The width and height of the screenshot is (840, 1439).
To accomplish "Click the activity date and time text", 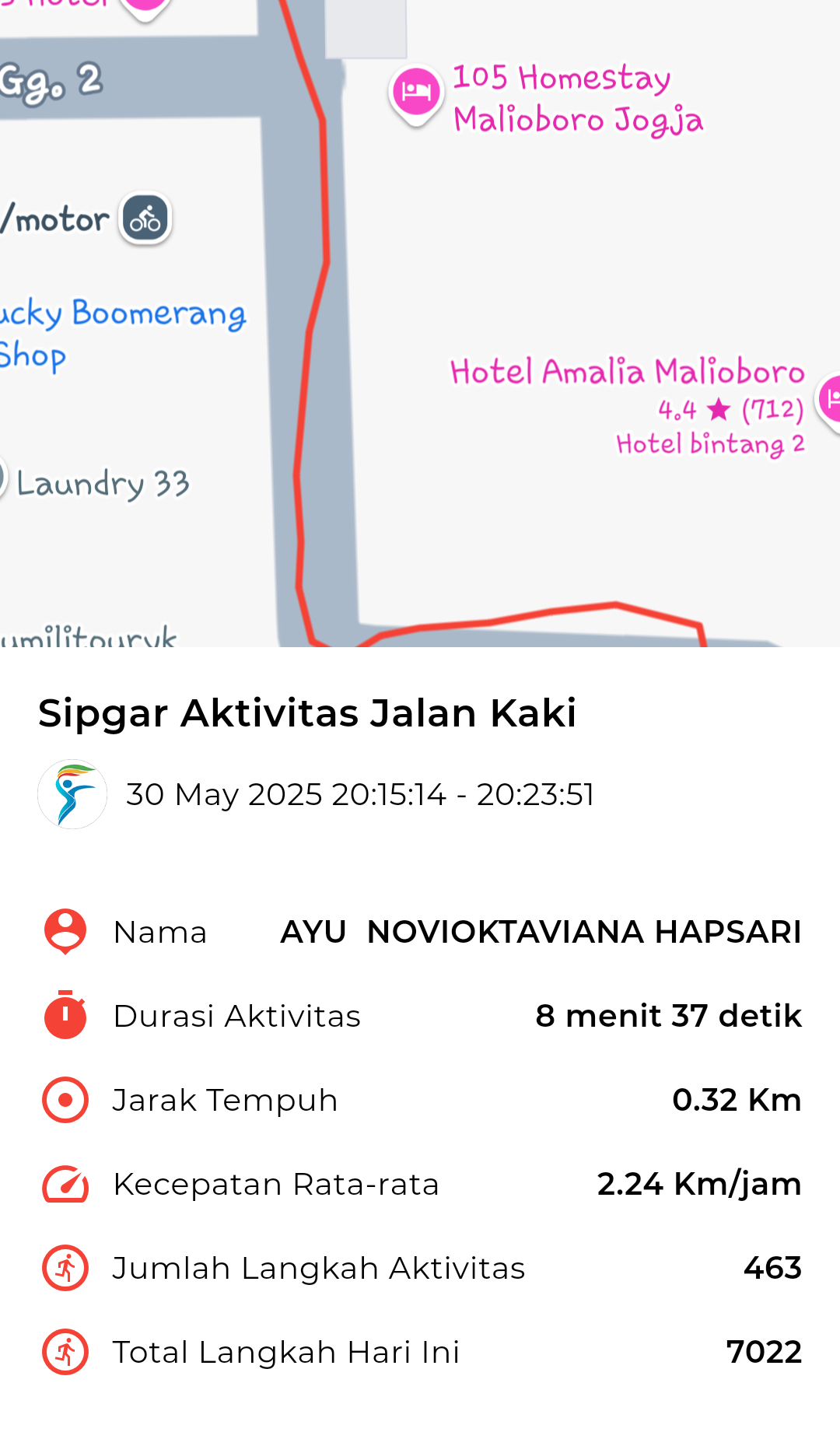I will click(360, 794).
